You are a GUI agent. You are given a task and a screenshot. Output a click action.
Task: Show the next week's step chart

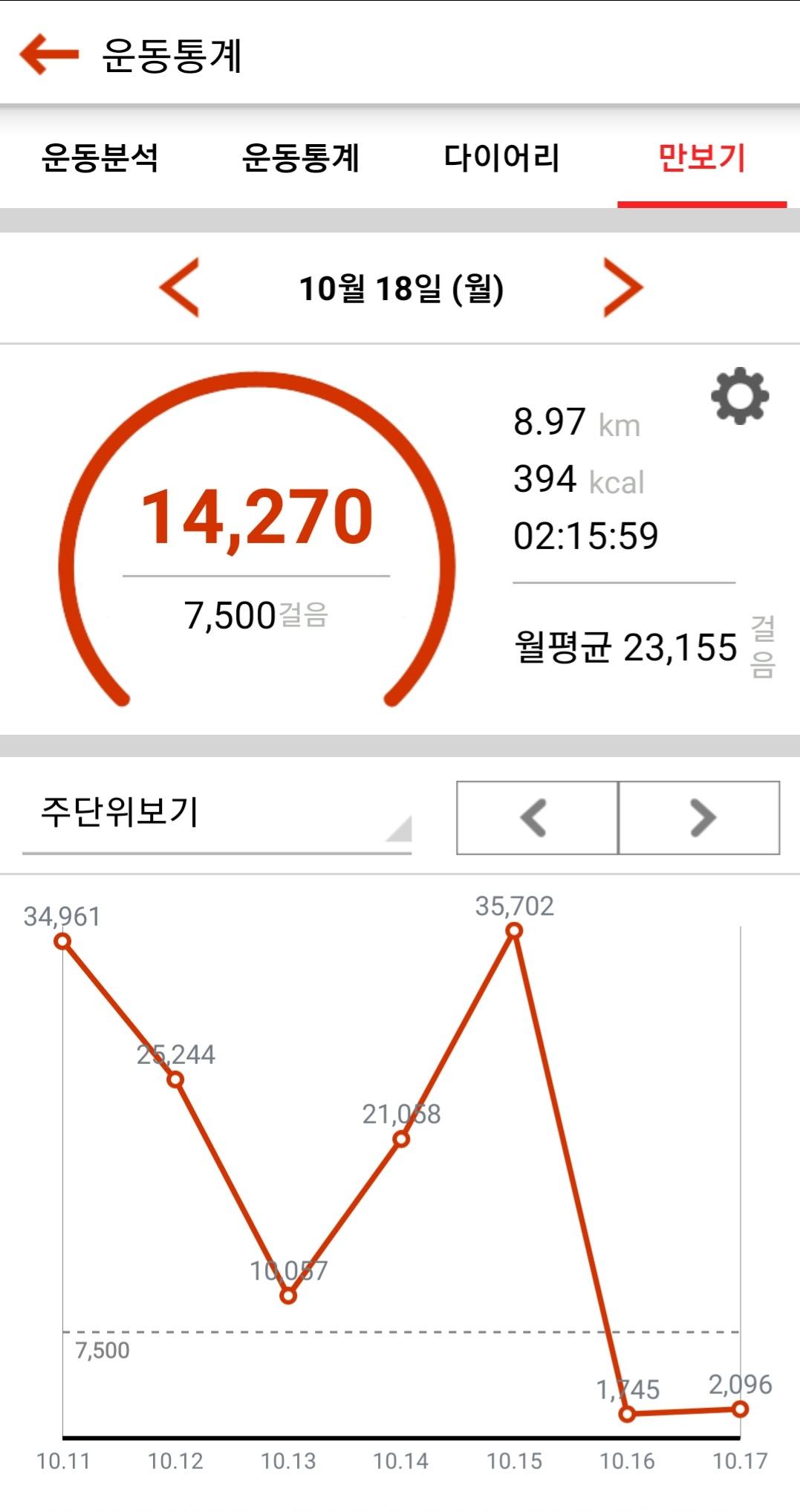[x=699, y=817]
